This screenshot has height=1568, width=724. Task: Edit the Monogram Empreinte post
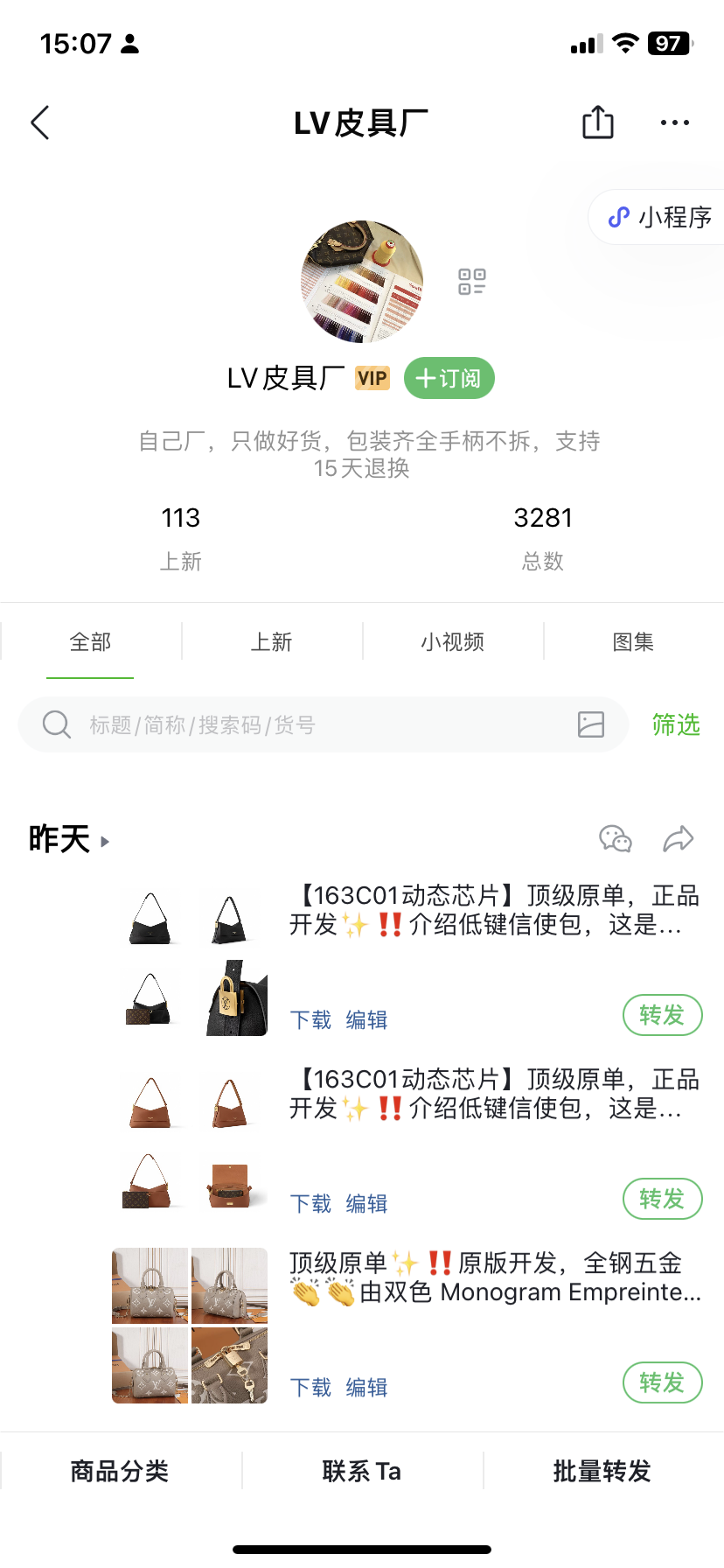coord(366,1387)
